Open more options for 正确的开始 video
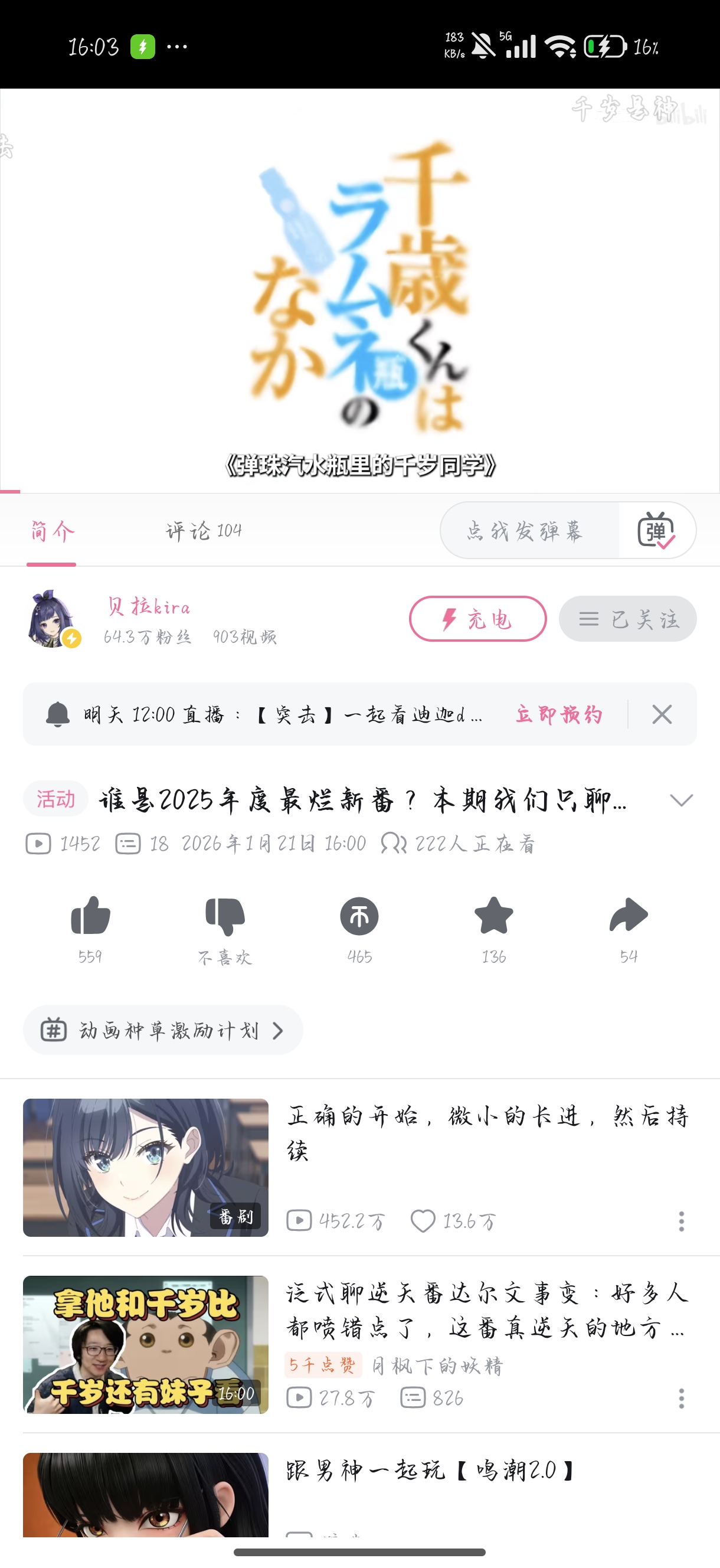The image size is (720, 1568). tap(681, 1221)
